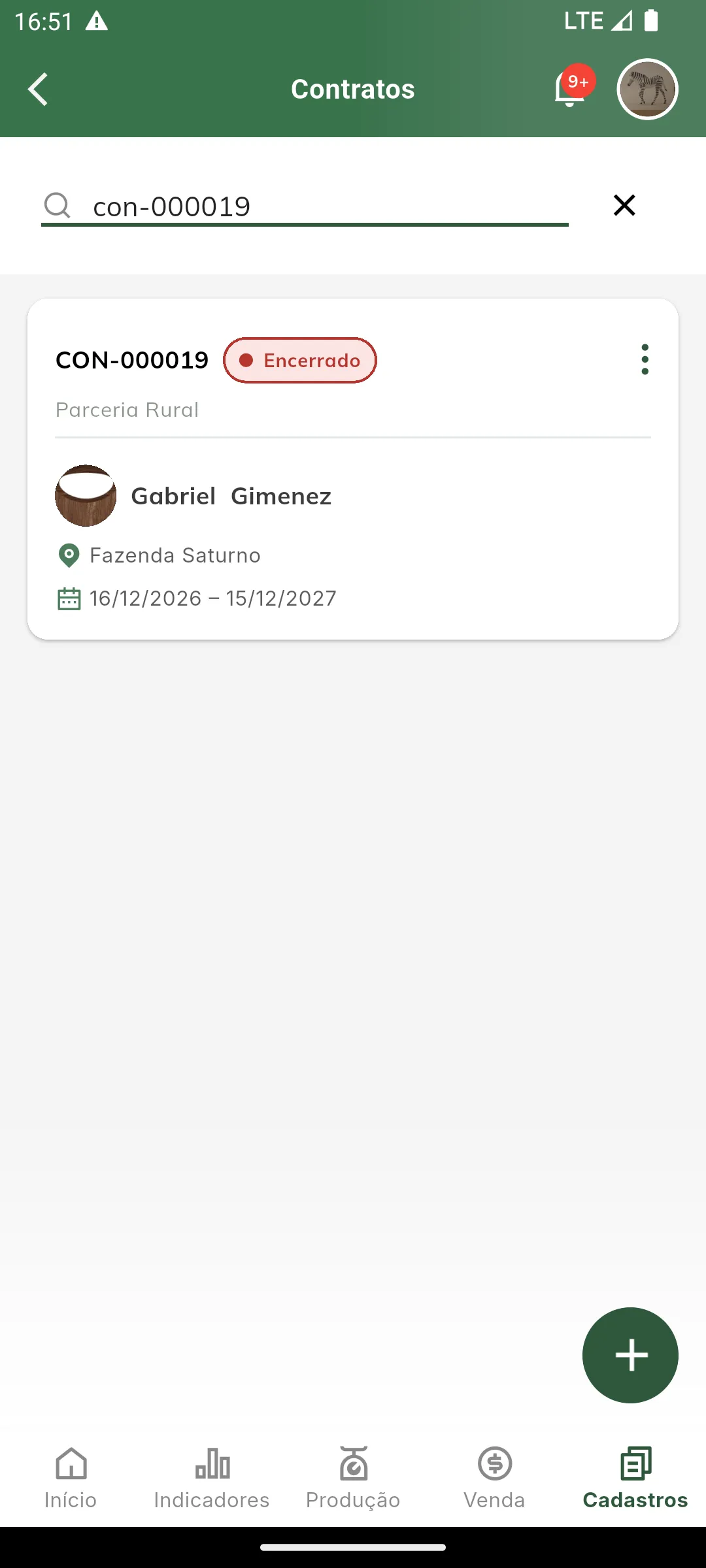Viewport: 706px width, 1568px height.
Task: Open the notifications bell
Action: click(x=570, y=89)
